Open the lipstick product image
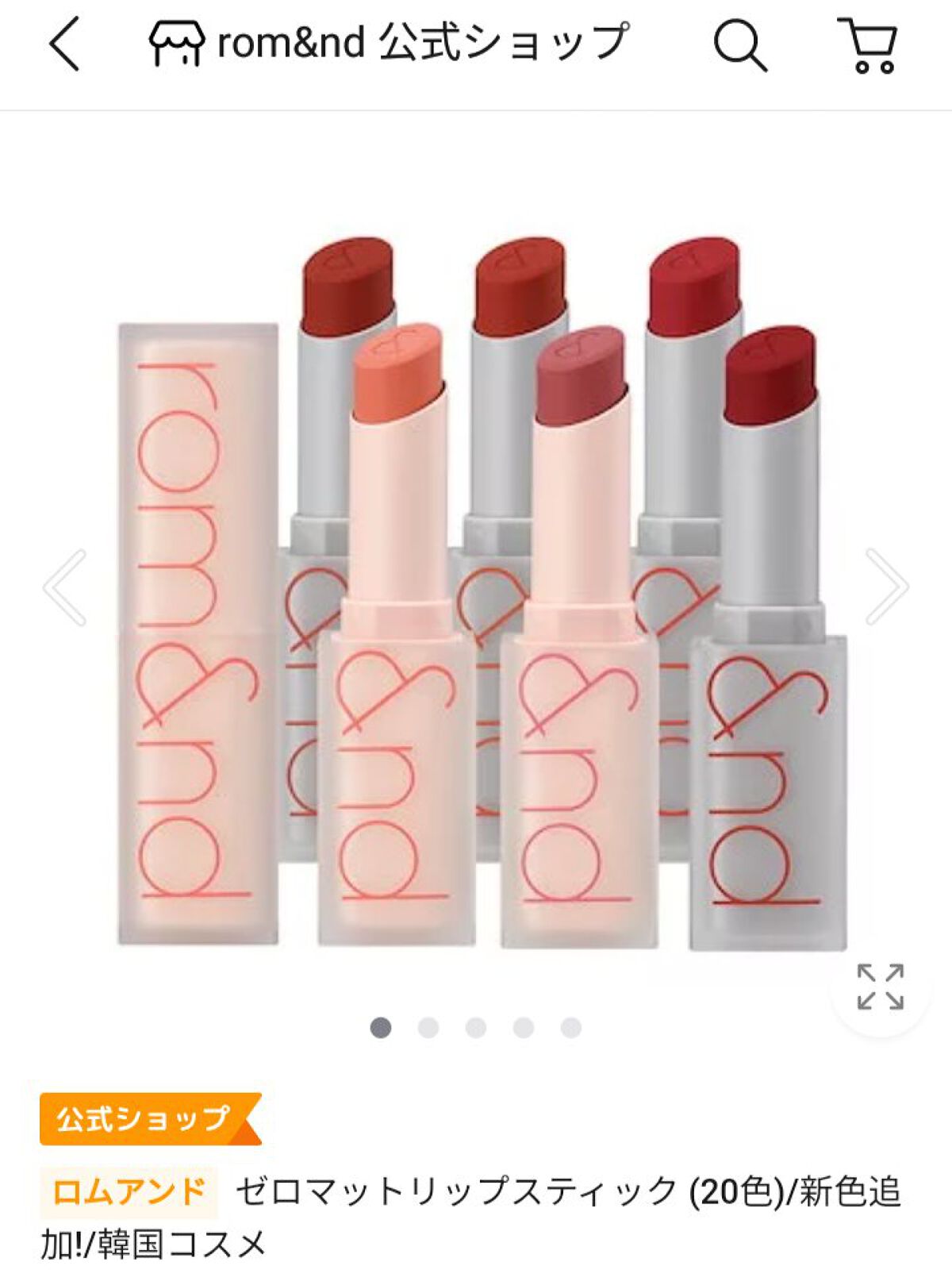952x1270 pixels. [476, 591]
